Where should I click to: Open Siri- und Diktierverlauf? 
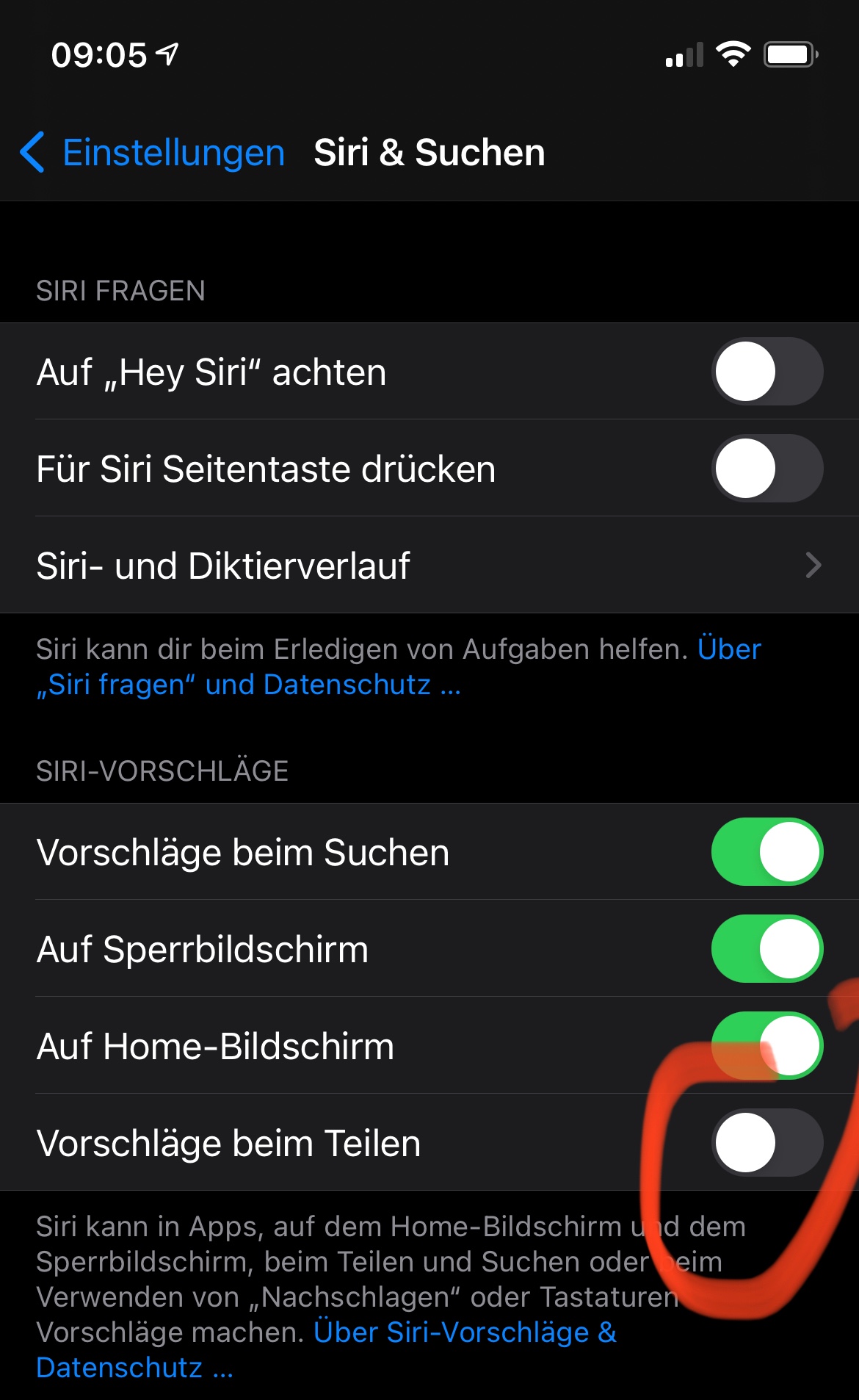[x=429, y=566]
